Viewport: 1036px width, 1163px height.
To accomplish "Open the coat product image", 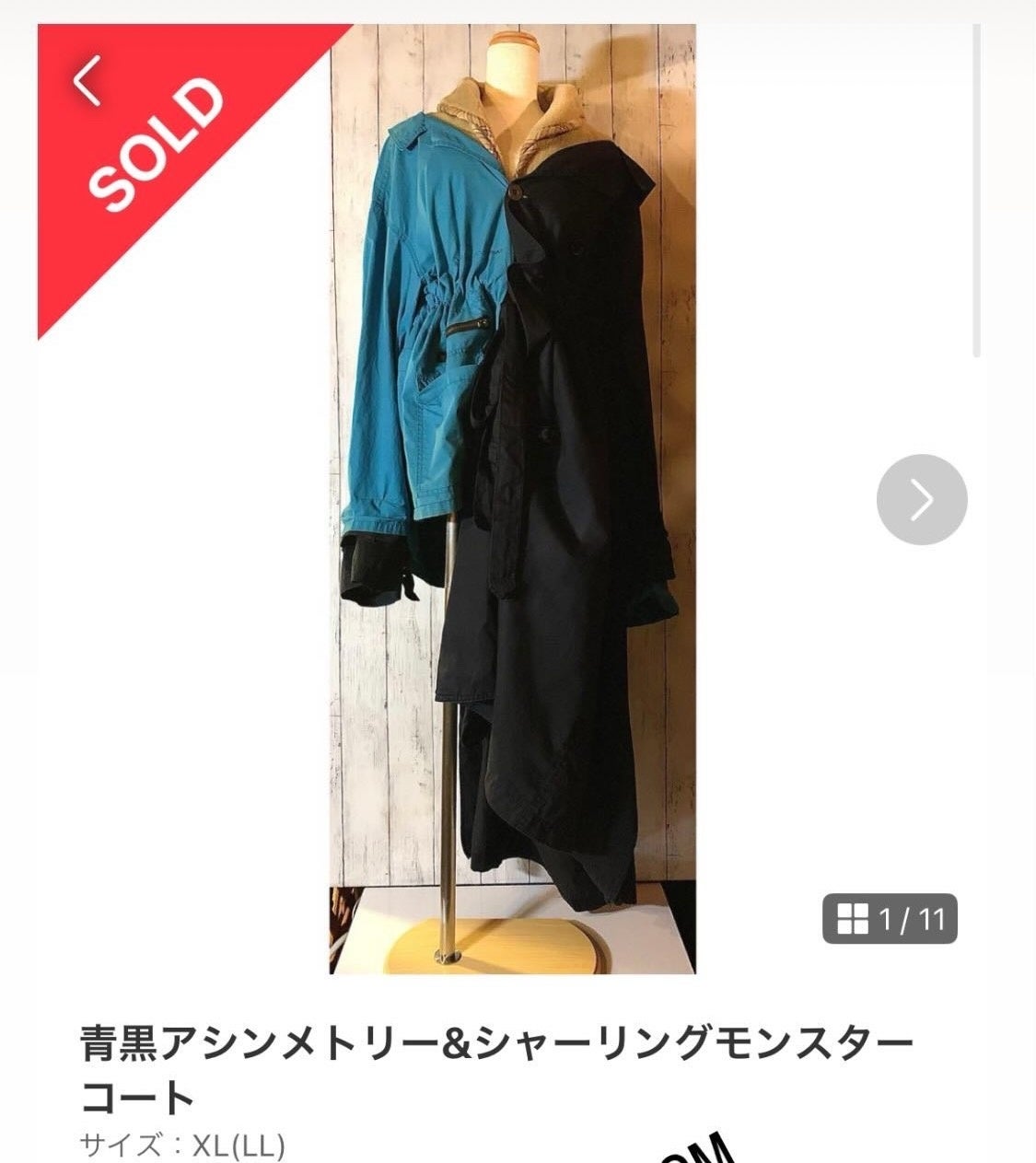I will 512,497.
